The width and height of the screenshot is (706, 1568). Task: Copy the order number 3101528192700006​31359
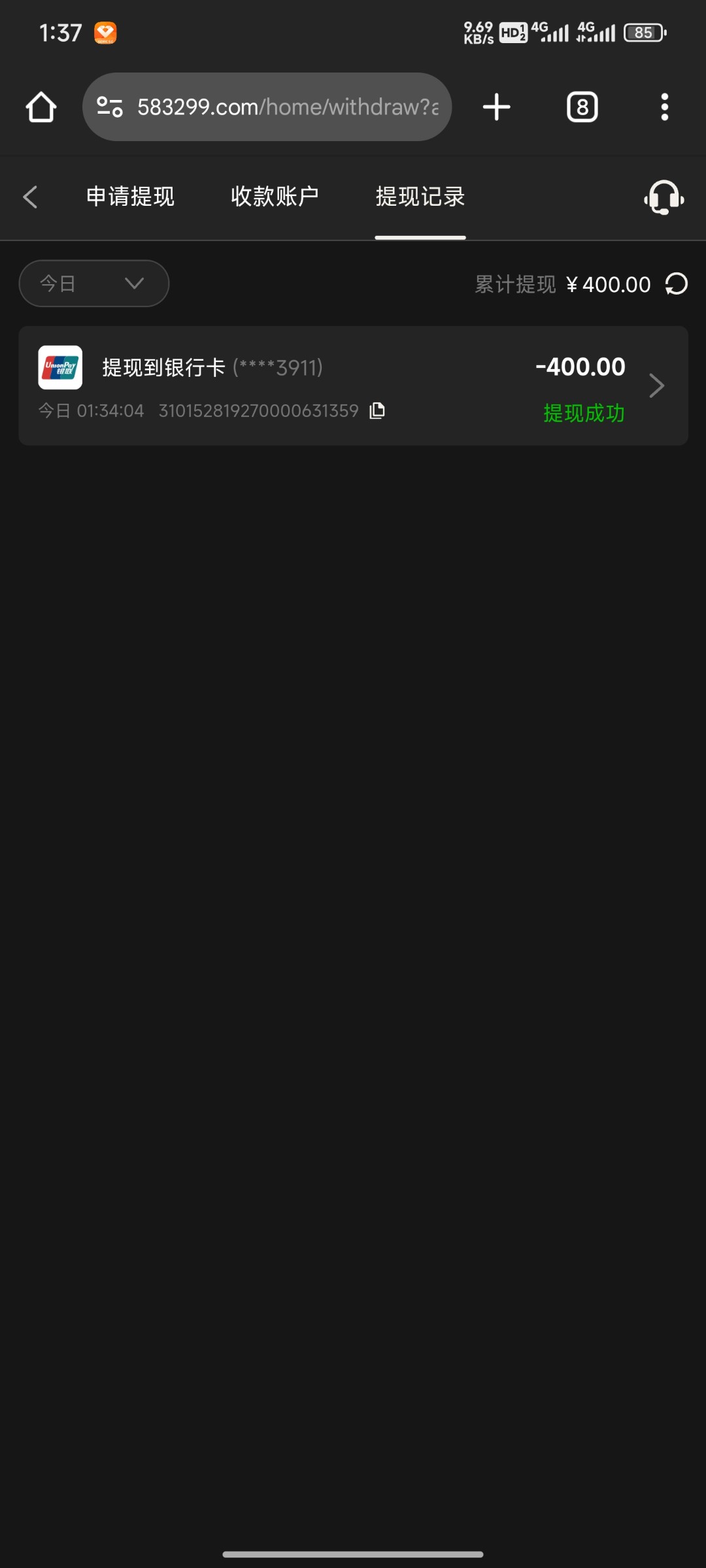pos(377,411)
